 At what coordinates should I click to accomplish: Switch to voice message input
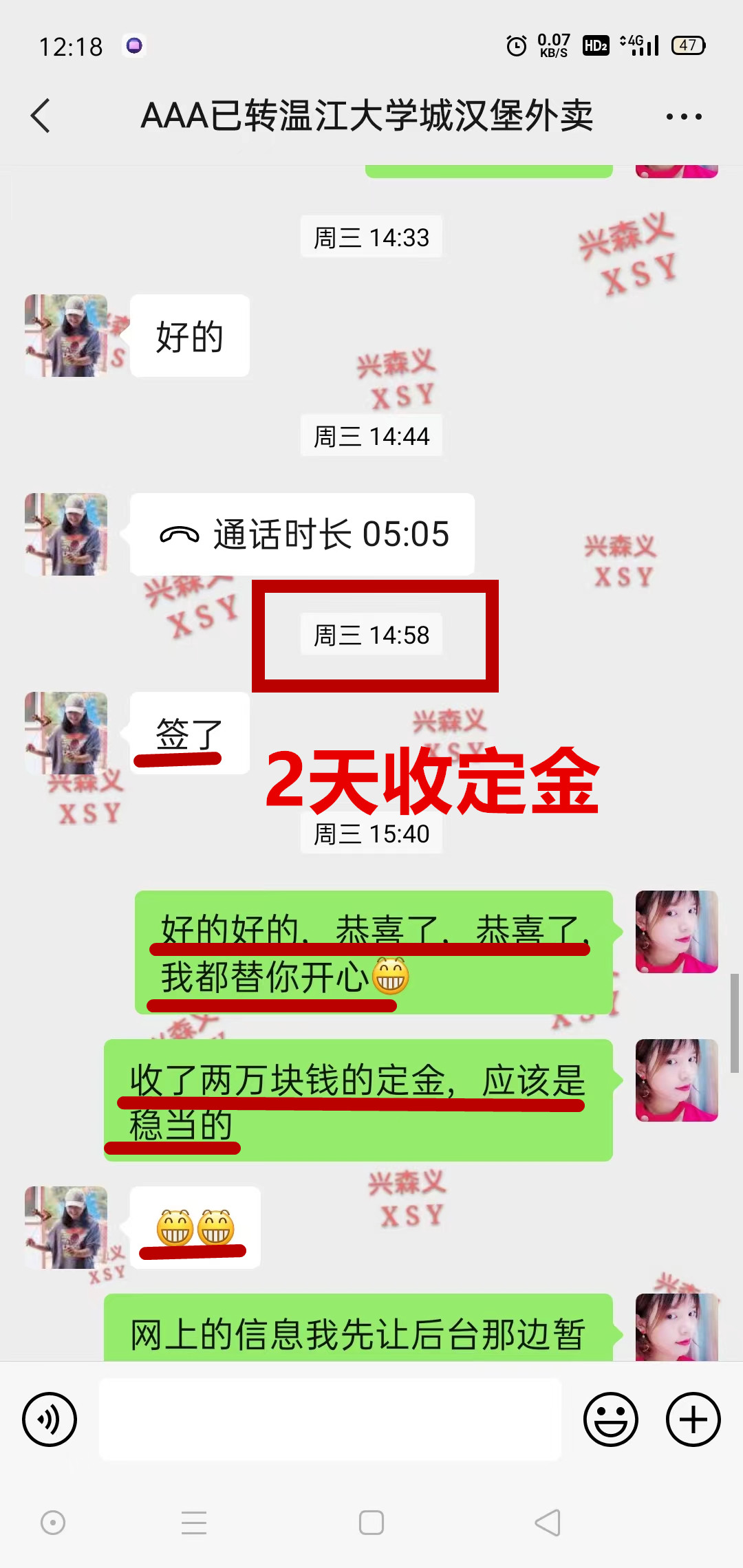(x=50, y=1419)
